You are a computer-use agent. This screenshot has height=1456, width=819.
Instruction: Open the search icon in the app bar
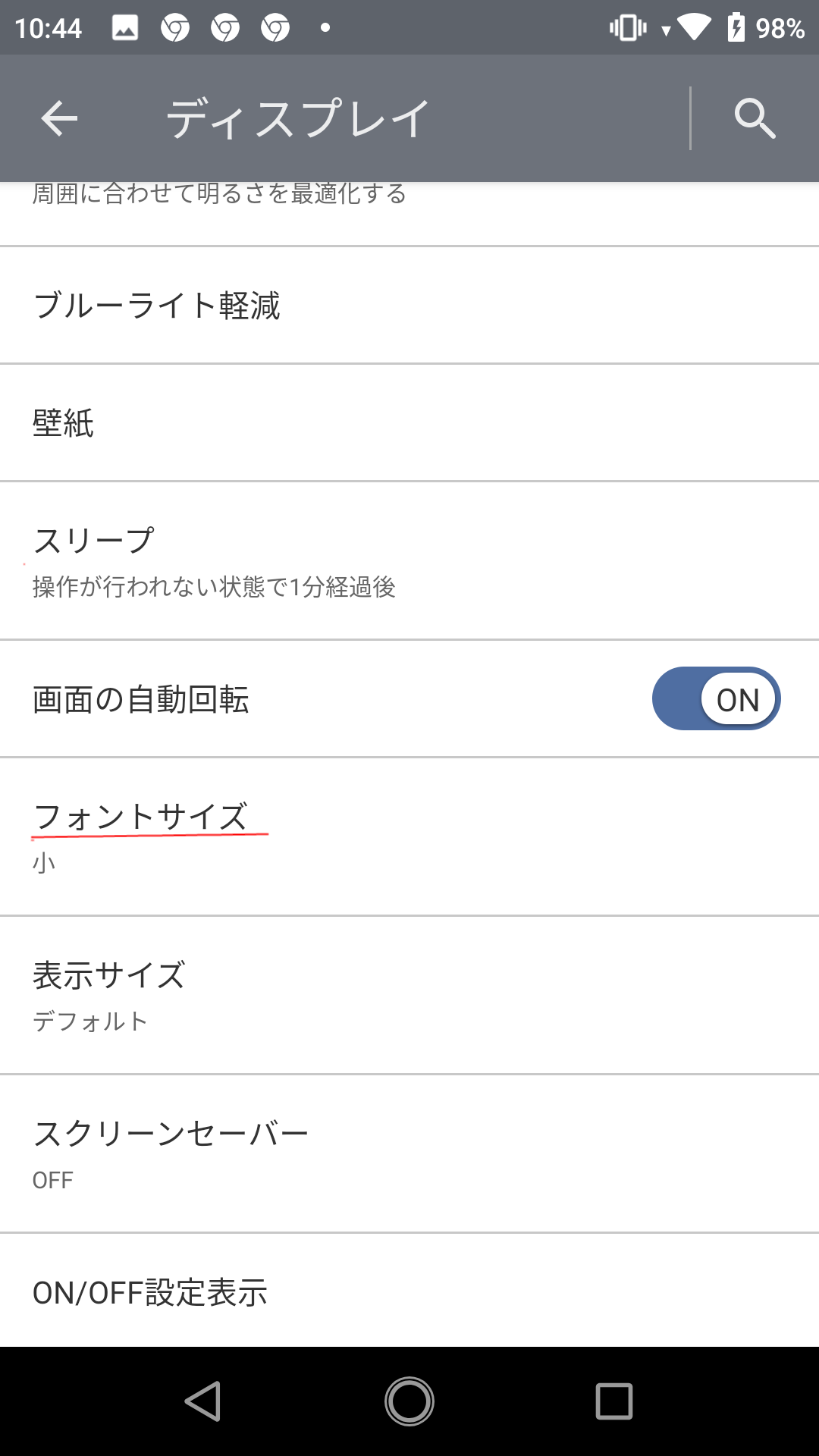click(755, 119)
